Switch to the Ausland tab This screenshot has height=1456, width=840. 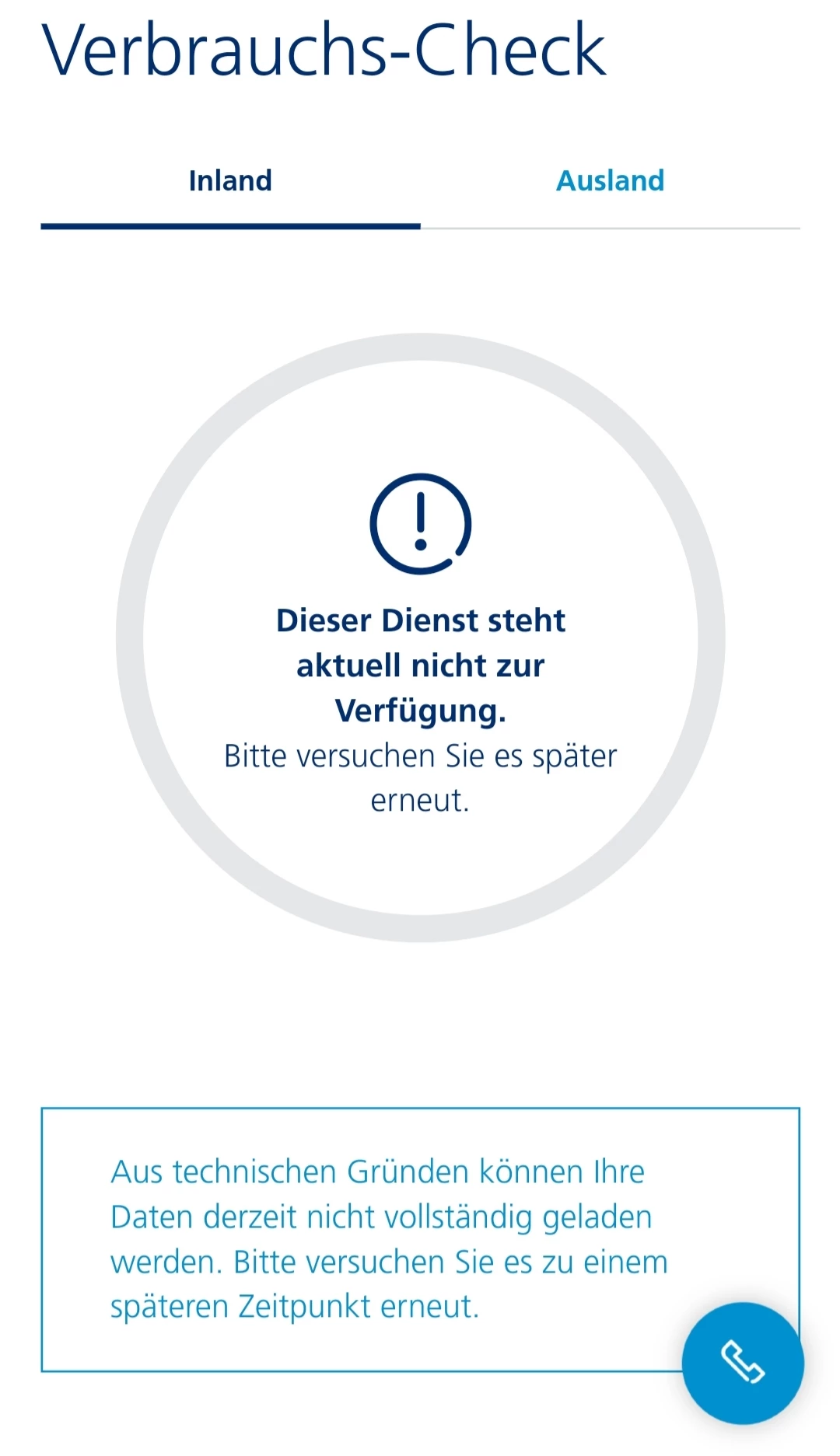(x=610, y=181)
